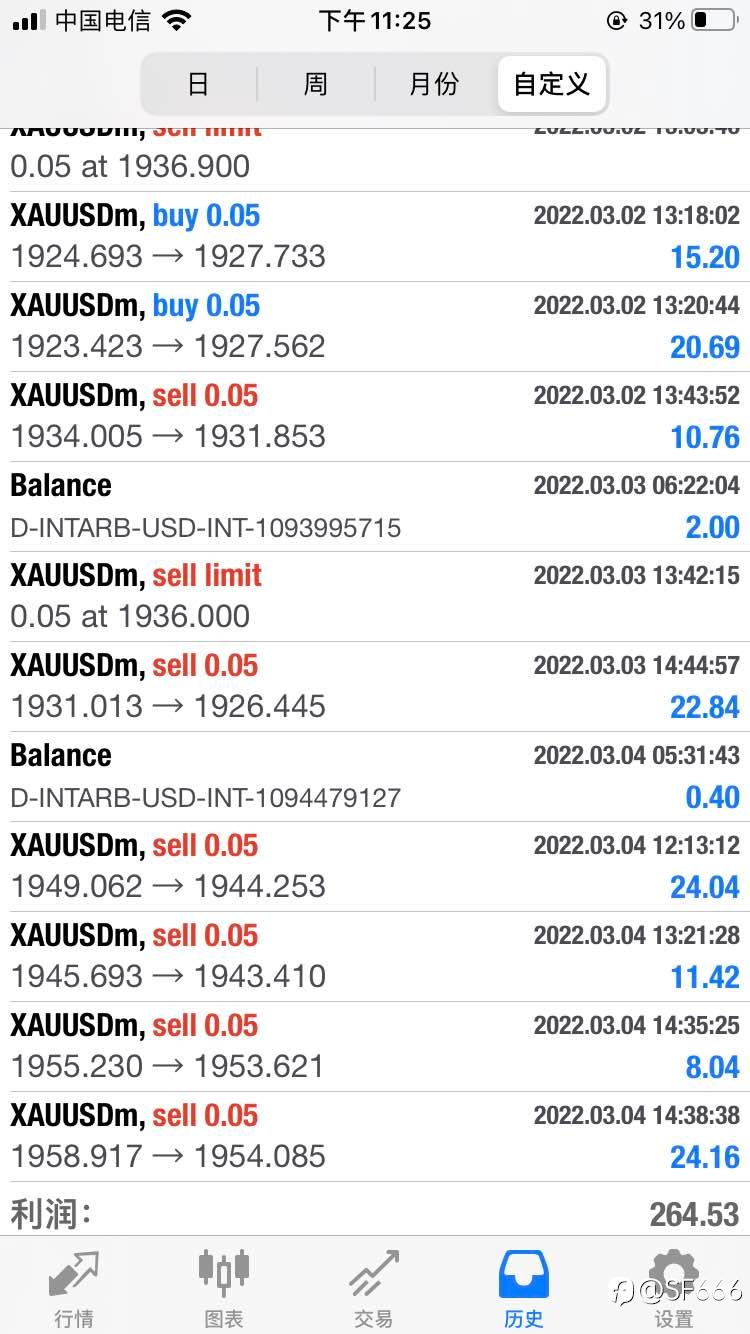750x1334 pixels.
Task: Select the 周 period segment
Action: pyautogui.click(x=316, y=84)
